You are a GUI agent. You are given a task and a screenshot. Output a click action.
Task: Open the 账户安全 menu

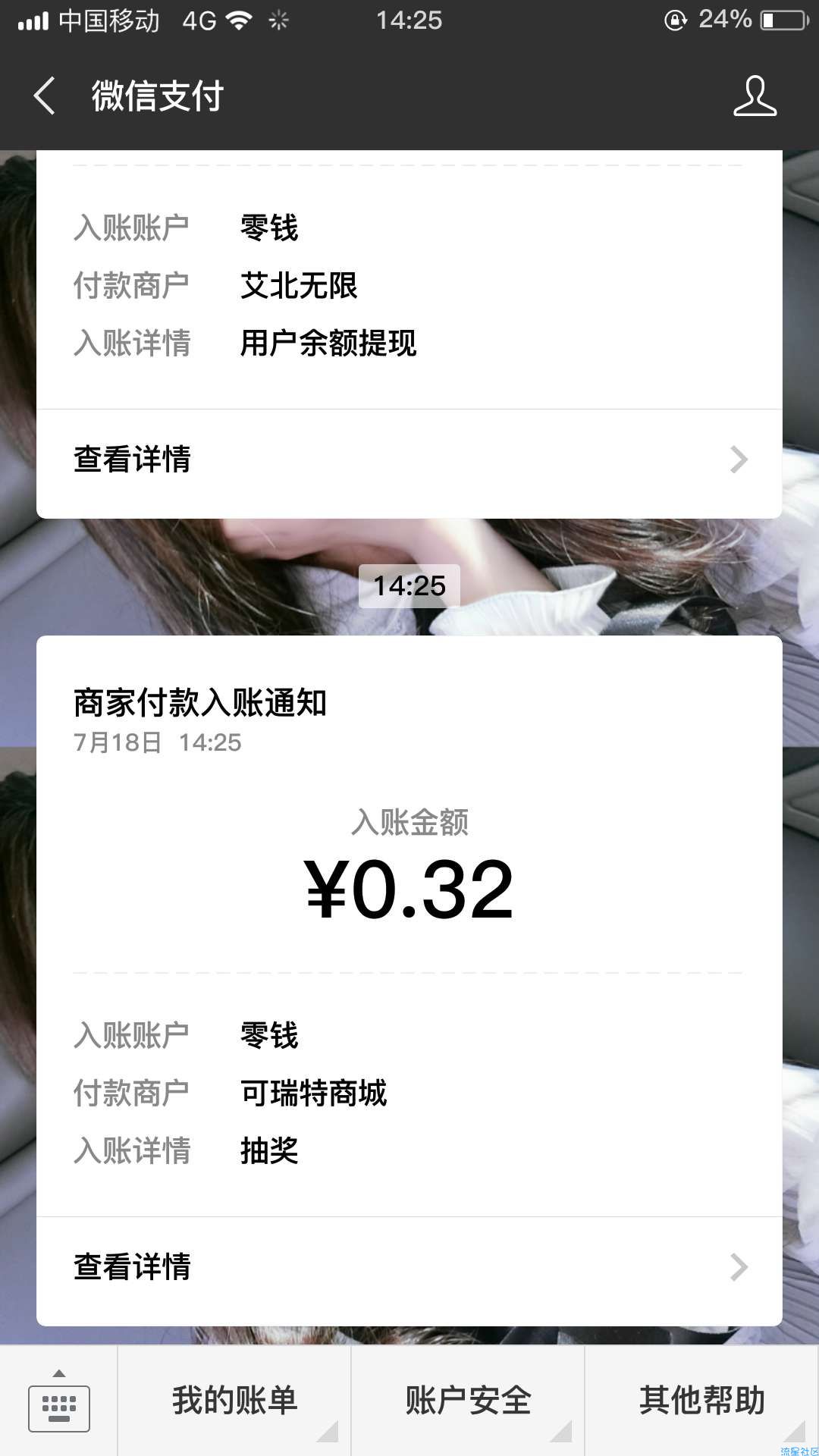pos(468,1401)
